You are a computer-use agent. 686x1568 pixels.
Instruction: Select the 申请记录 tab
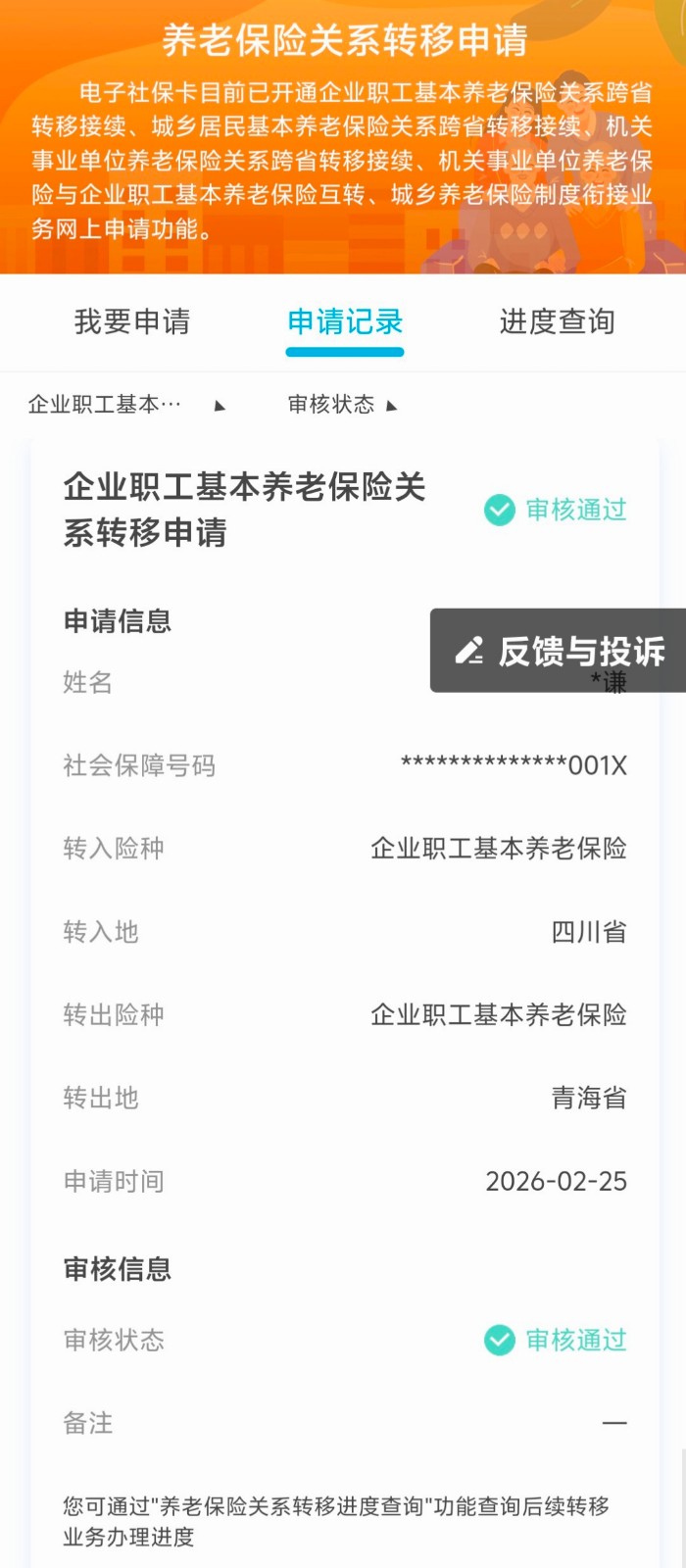tap(345, 321)
